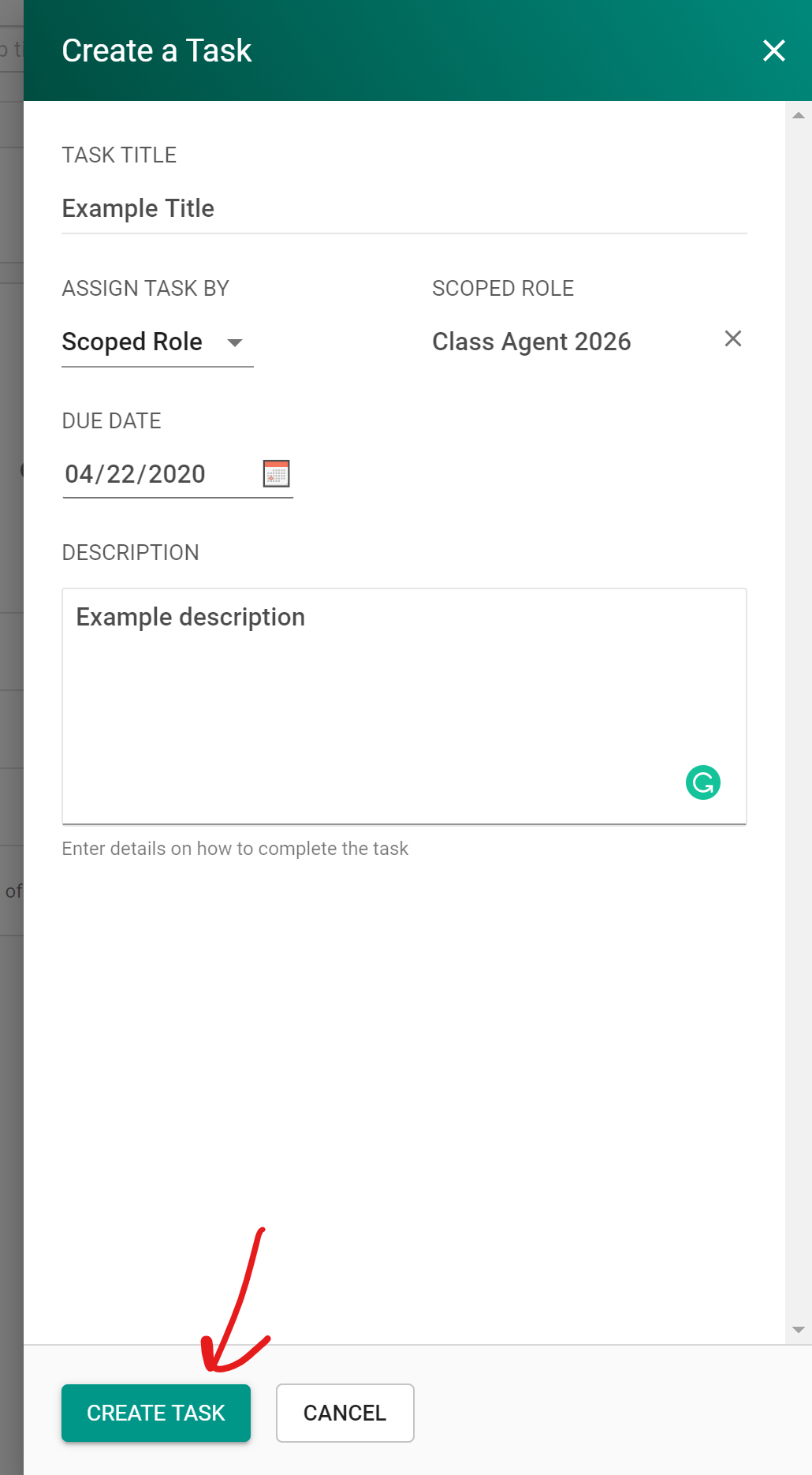
Task: Tap the scrollbar down arrow
Action: (798, 1330)
